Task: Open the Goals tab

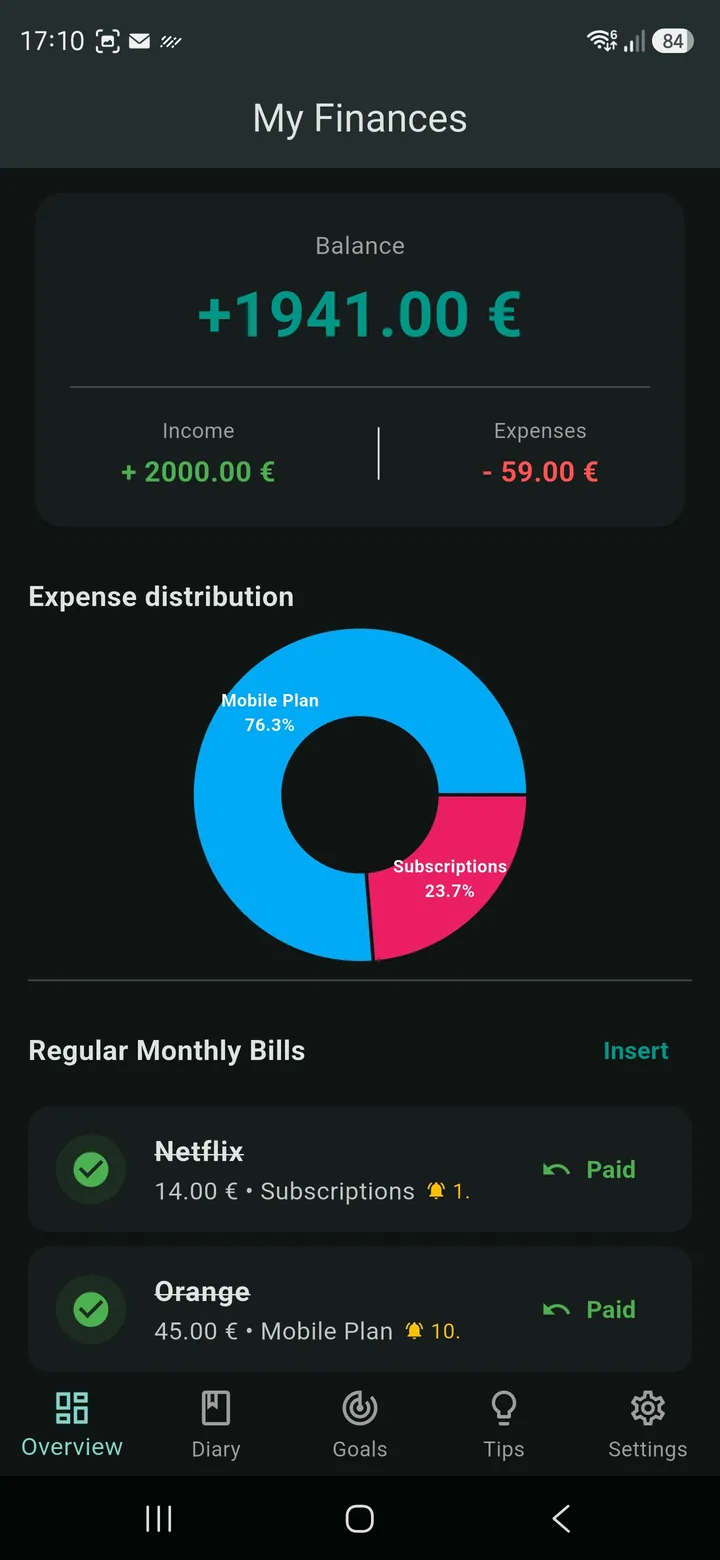Action: pos(360,1425)
